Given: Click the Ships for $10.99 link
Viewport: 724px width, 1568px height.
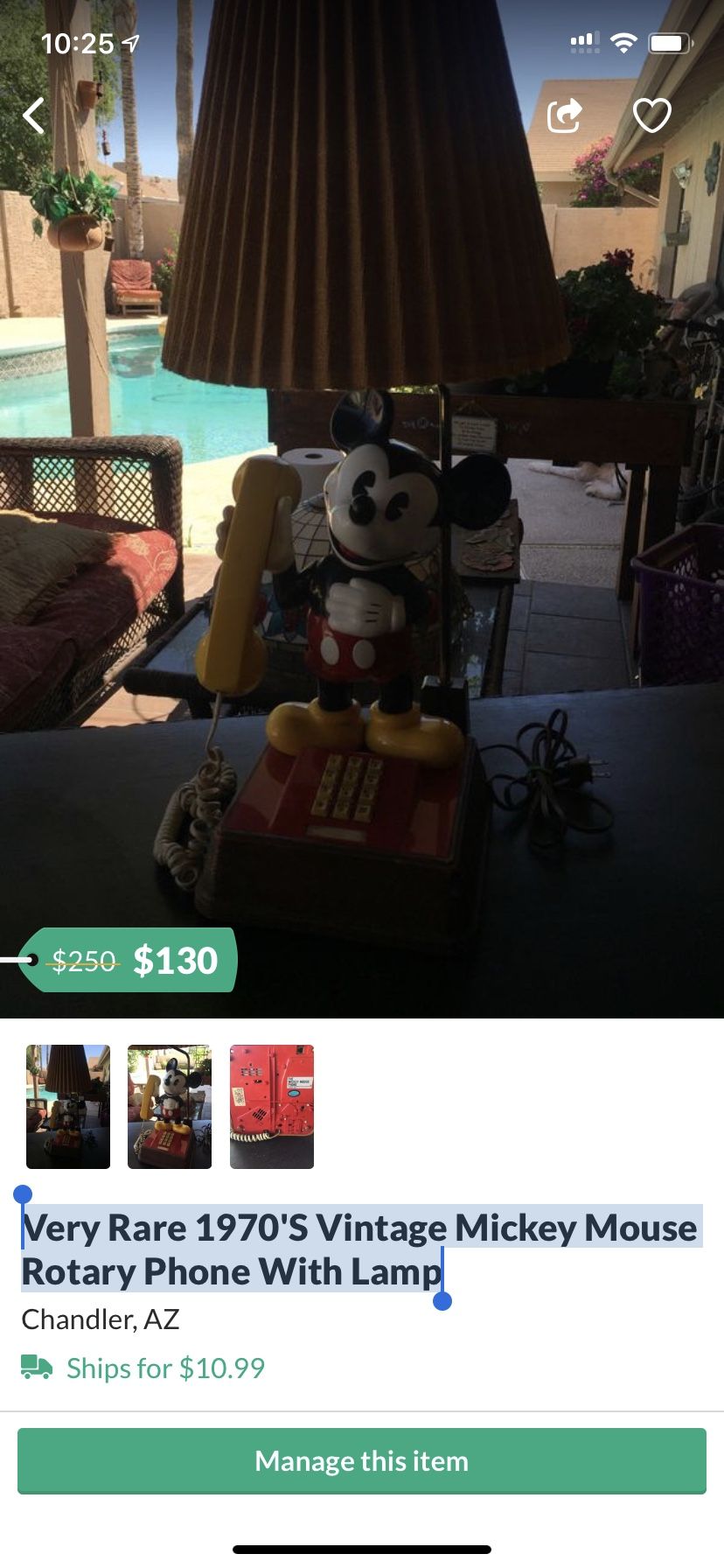Looking at the screenshot, I should 164,1367.
